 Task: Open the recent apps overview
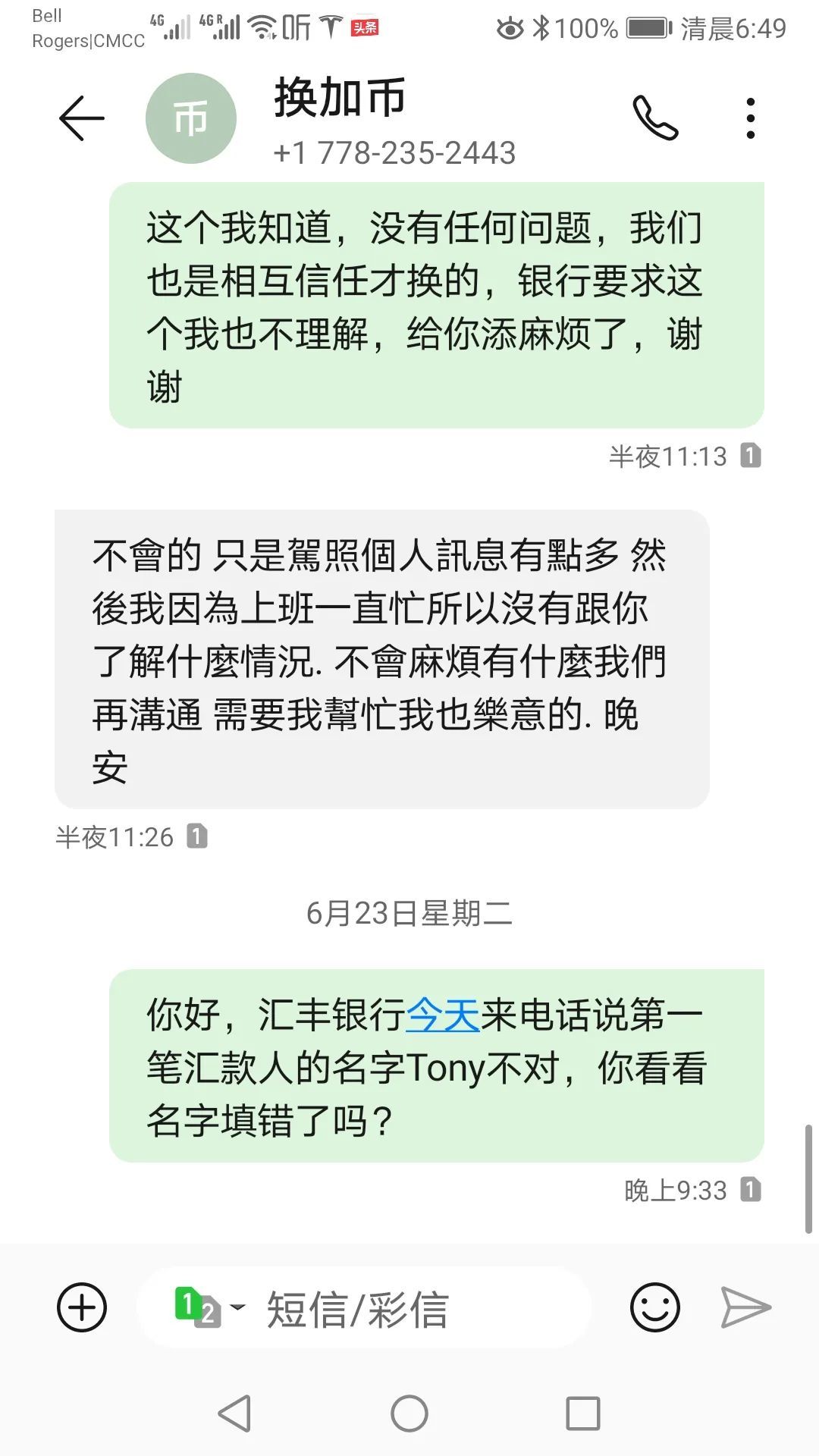583,1414
